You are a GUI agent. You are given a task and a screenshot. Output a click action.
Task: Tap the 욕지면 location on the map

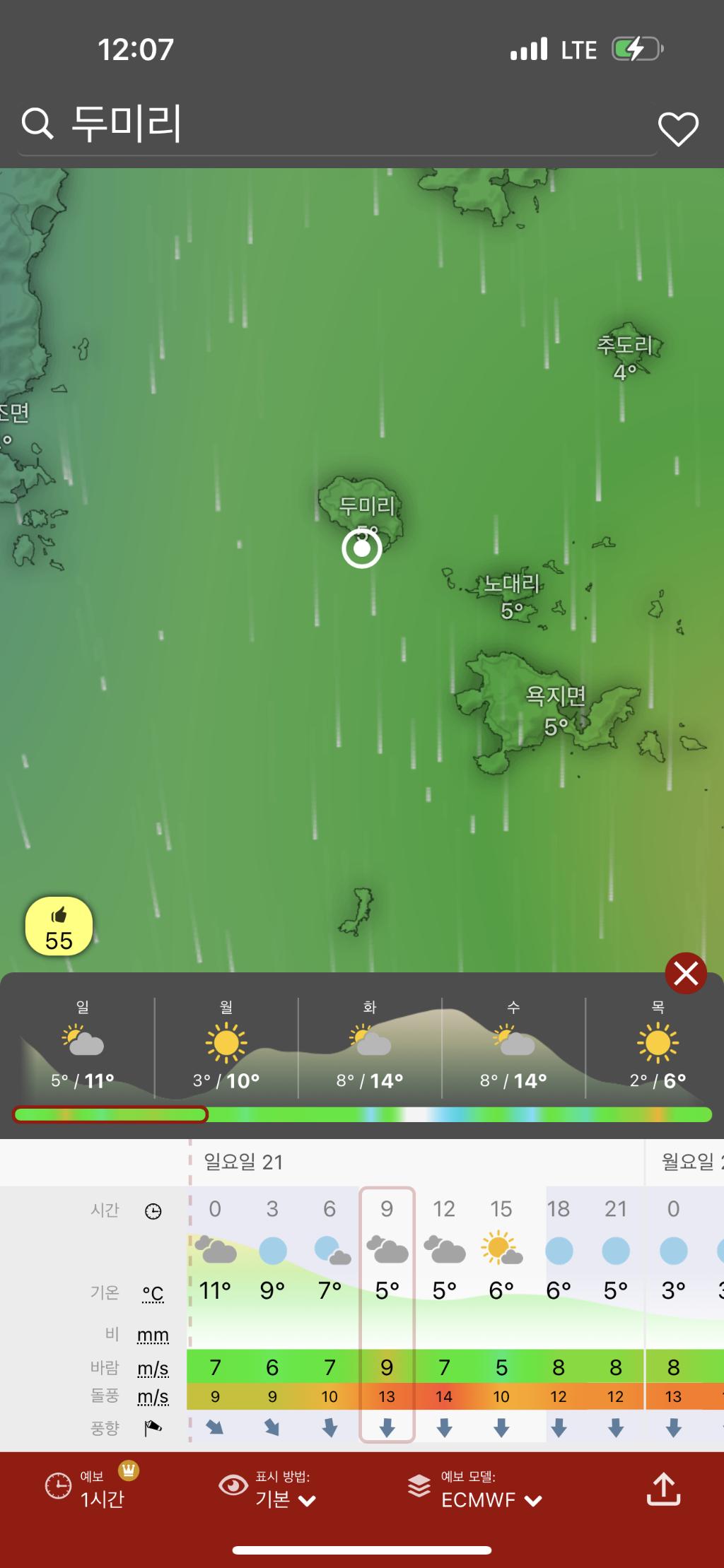[x=556, y=697]
